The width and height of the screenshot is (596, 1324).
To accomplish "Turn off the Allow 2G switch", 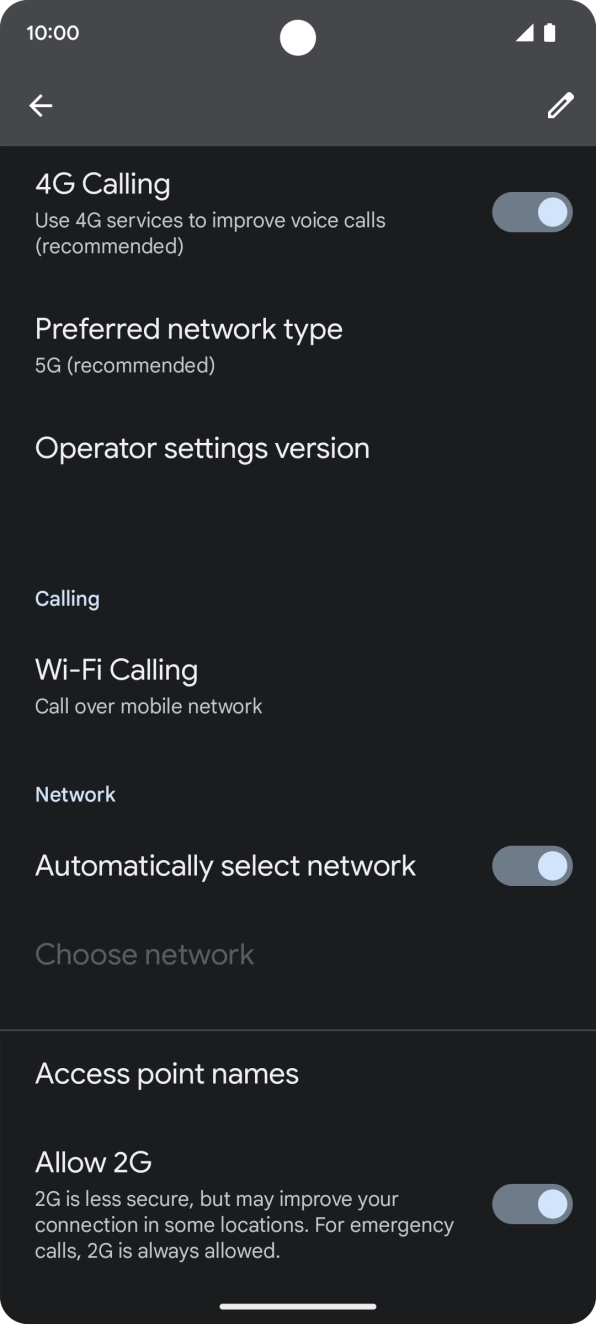I will pyautogui.click(x=532, y=1204).
